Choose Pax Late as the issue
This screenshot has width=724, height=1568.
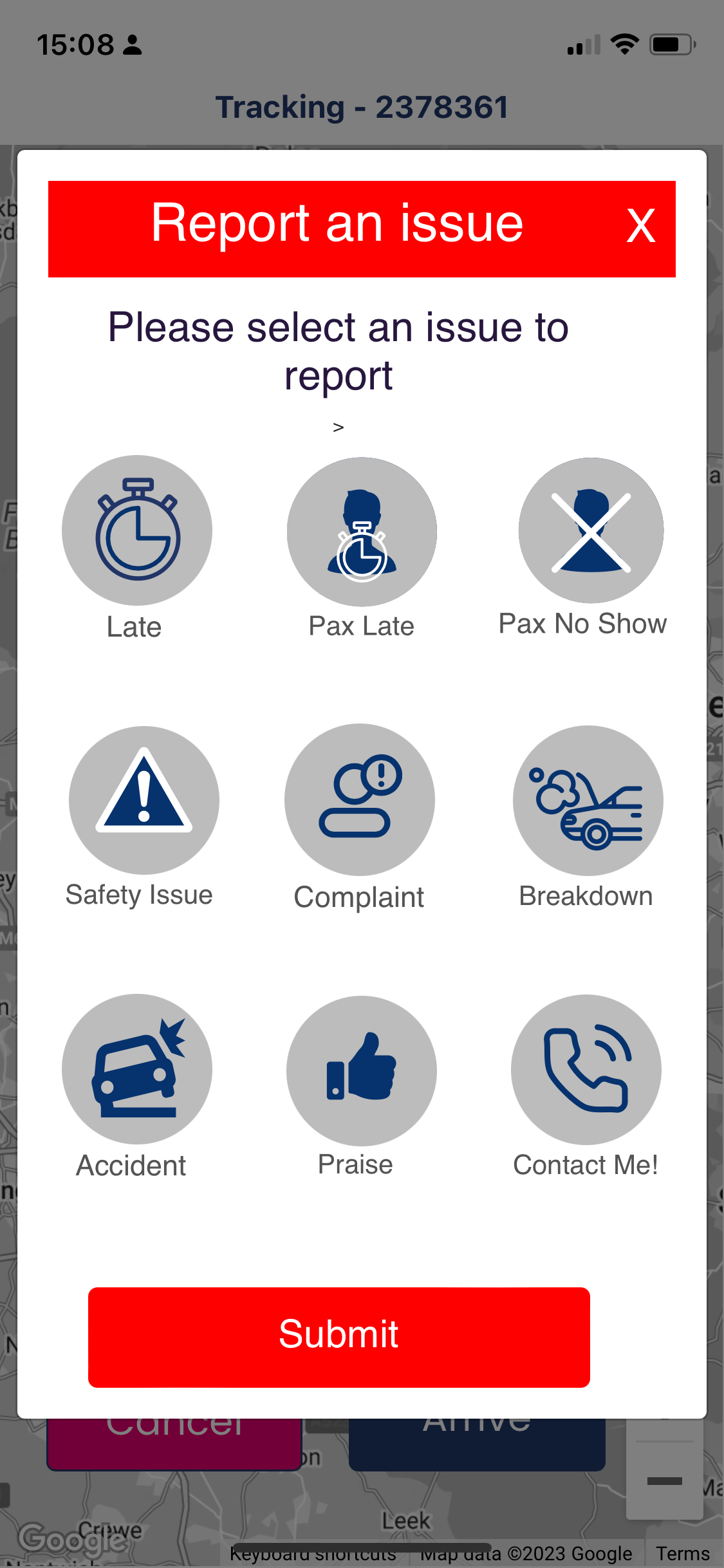[362, 532]
